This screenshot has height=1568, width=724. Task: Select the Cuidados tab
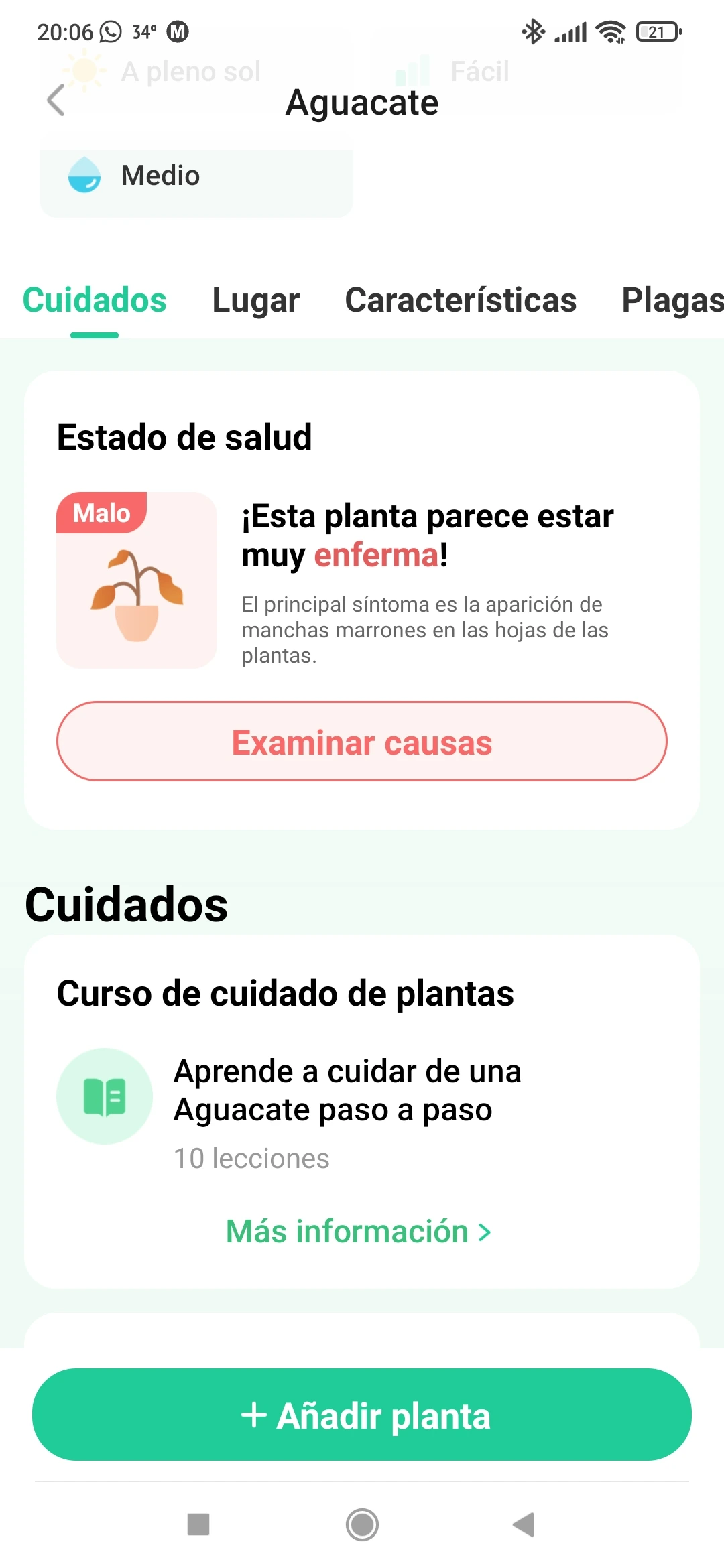tap(95, 300)
